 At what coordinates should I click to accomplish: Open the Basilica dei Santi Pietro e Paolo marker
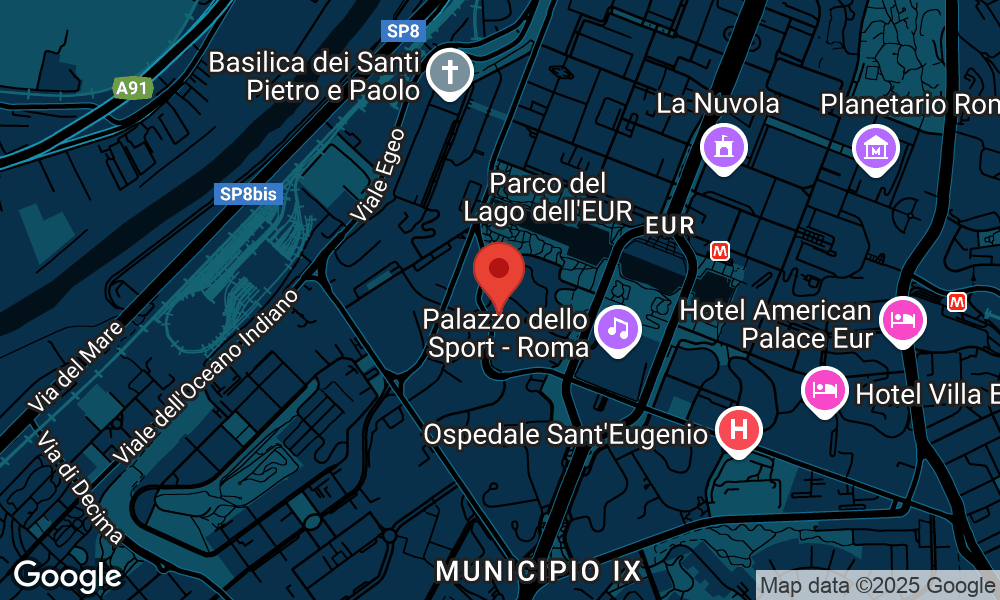pos(450,73)
